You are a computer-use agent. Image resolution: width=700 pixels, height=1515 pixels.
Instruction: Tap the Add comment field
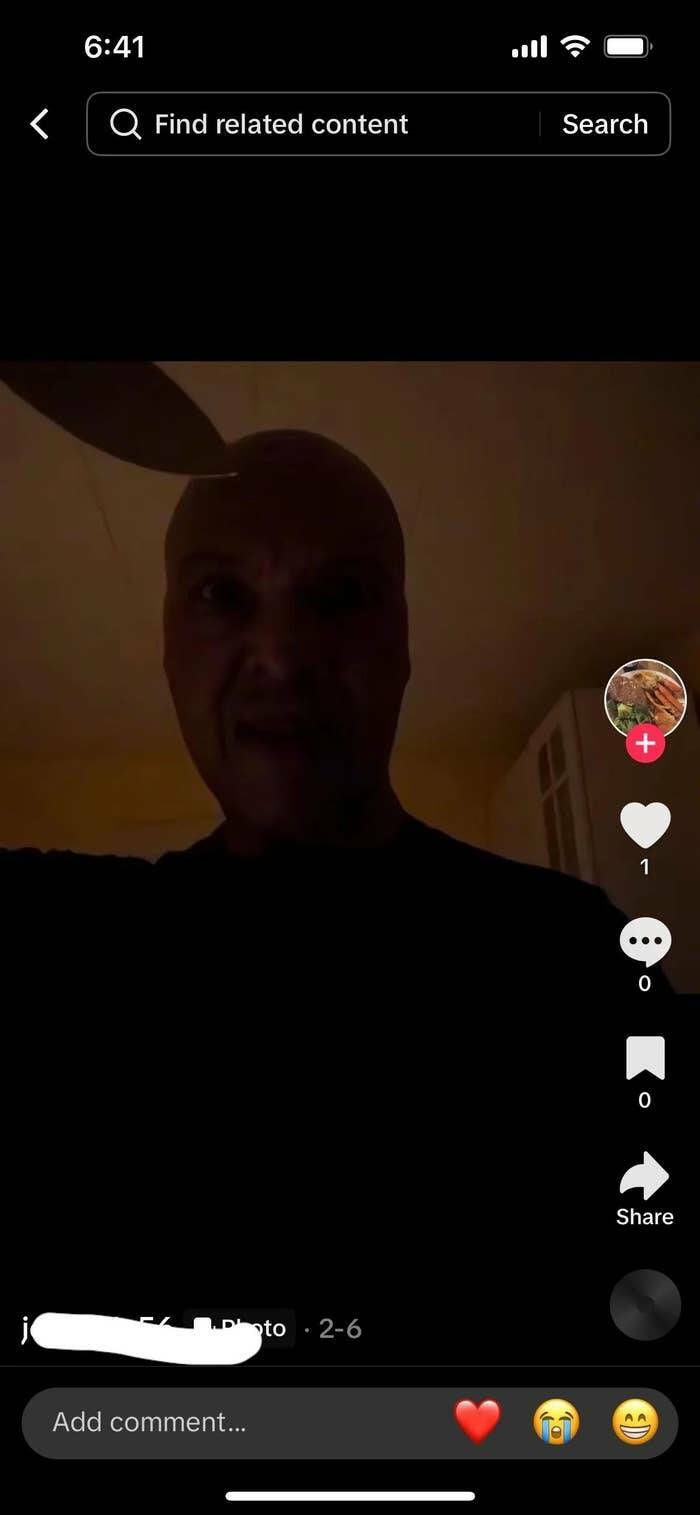point(230,1422)
